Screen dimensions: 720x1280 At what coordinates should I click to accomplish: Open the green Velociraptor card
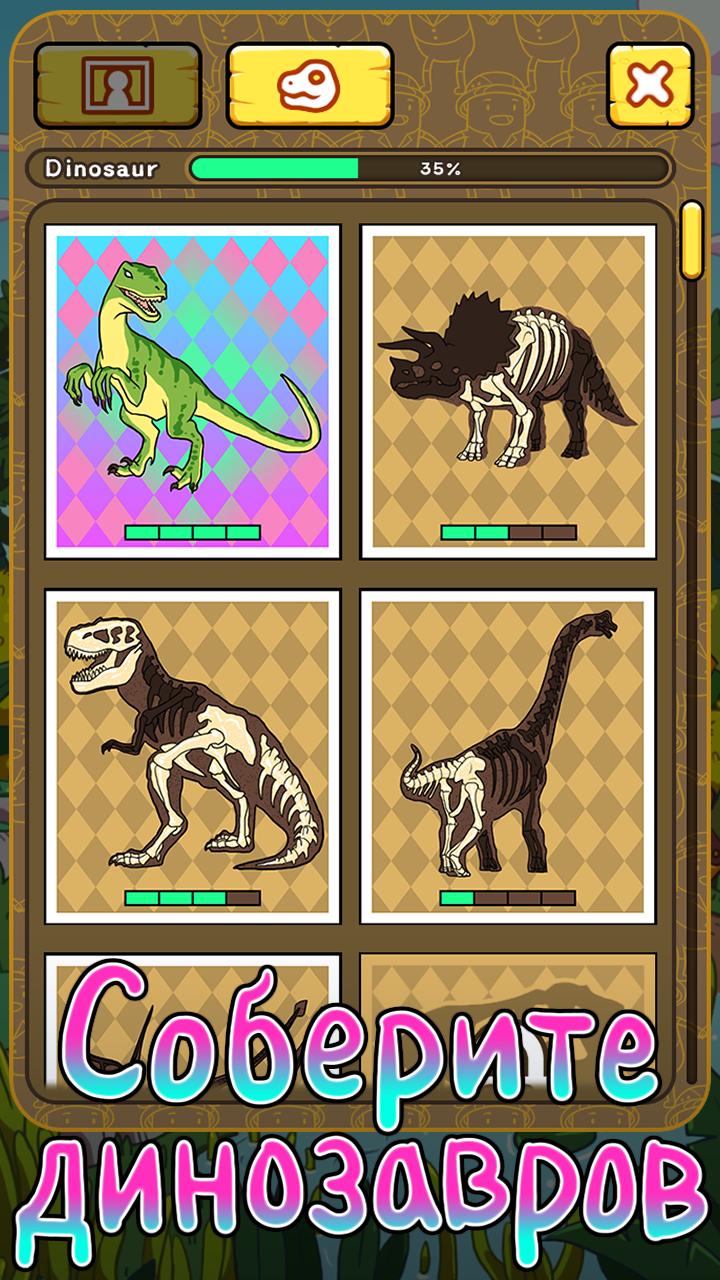click(x=193, y=391)
